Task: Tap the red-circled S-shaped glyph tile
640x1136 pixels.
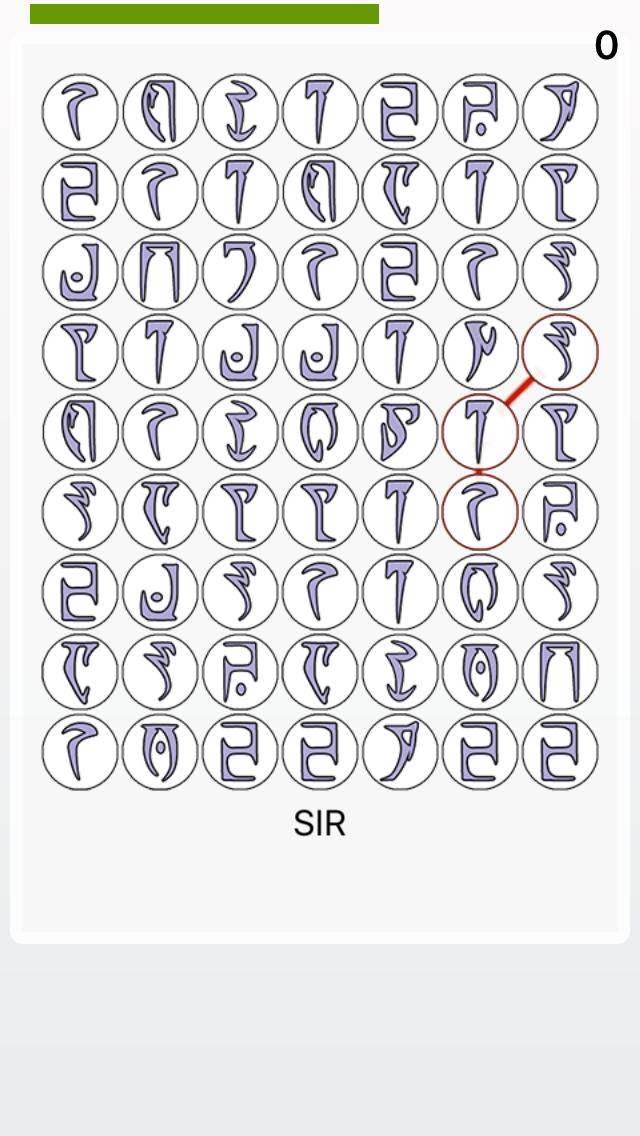Action: pos(560,351)
